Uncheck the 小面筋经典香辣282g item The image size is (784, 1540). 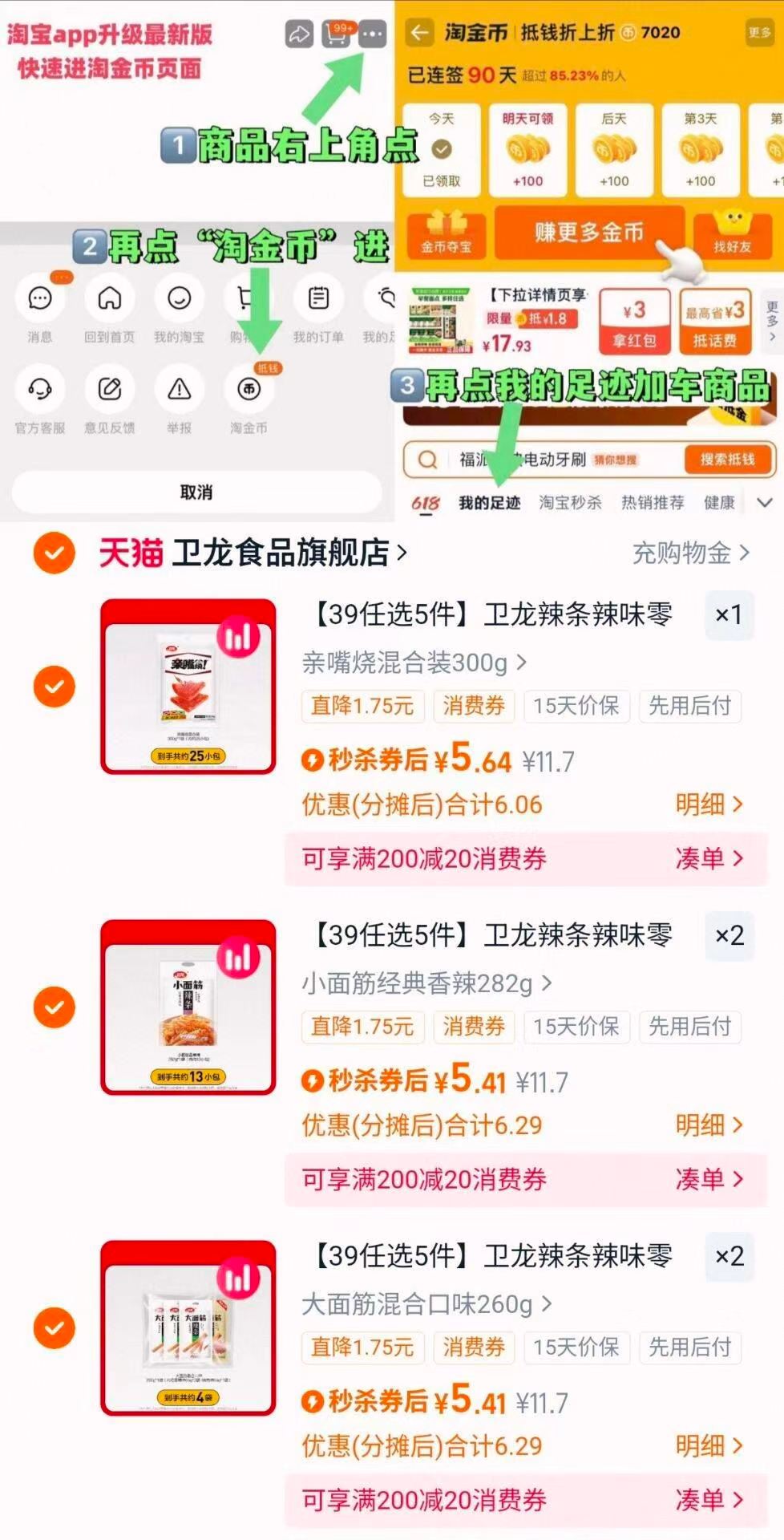[x=52, y=1007]
